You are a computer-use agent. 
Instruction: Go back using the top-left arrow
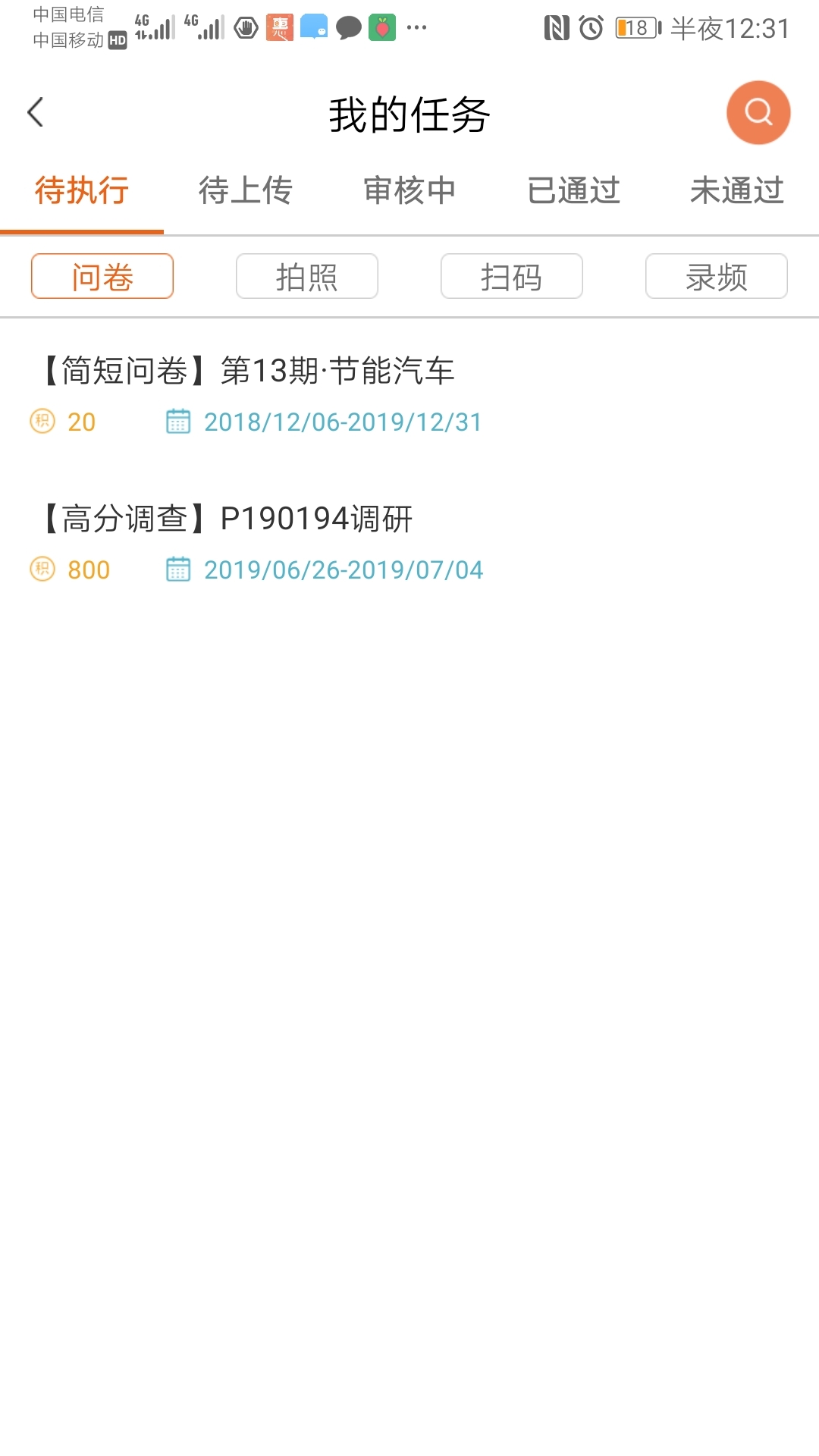(x=36, y=113)
